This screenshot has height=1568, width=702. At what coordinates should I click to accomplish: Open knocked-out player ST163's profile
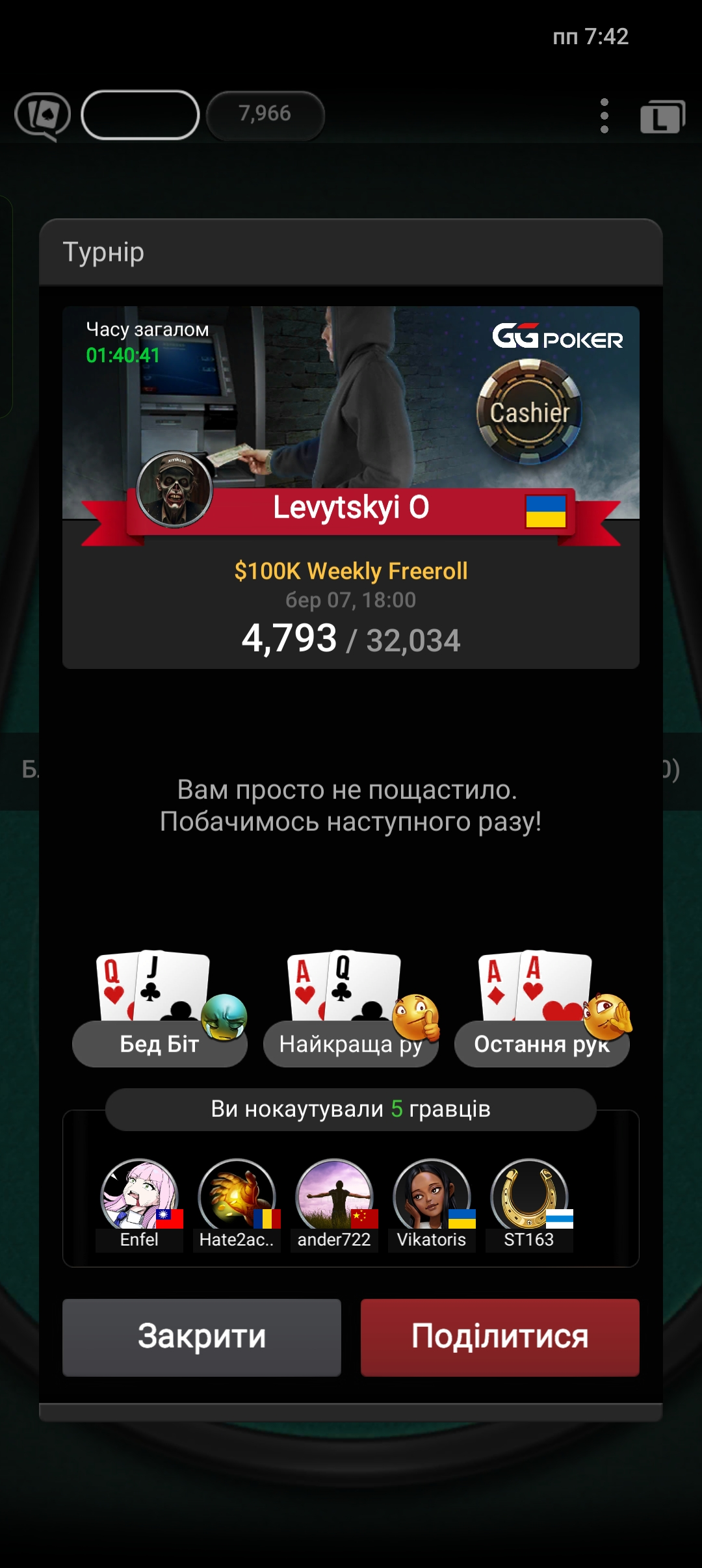point(529,1197)
